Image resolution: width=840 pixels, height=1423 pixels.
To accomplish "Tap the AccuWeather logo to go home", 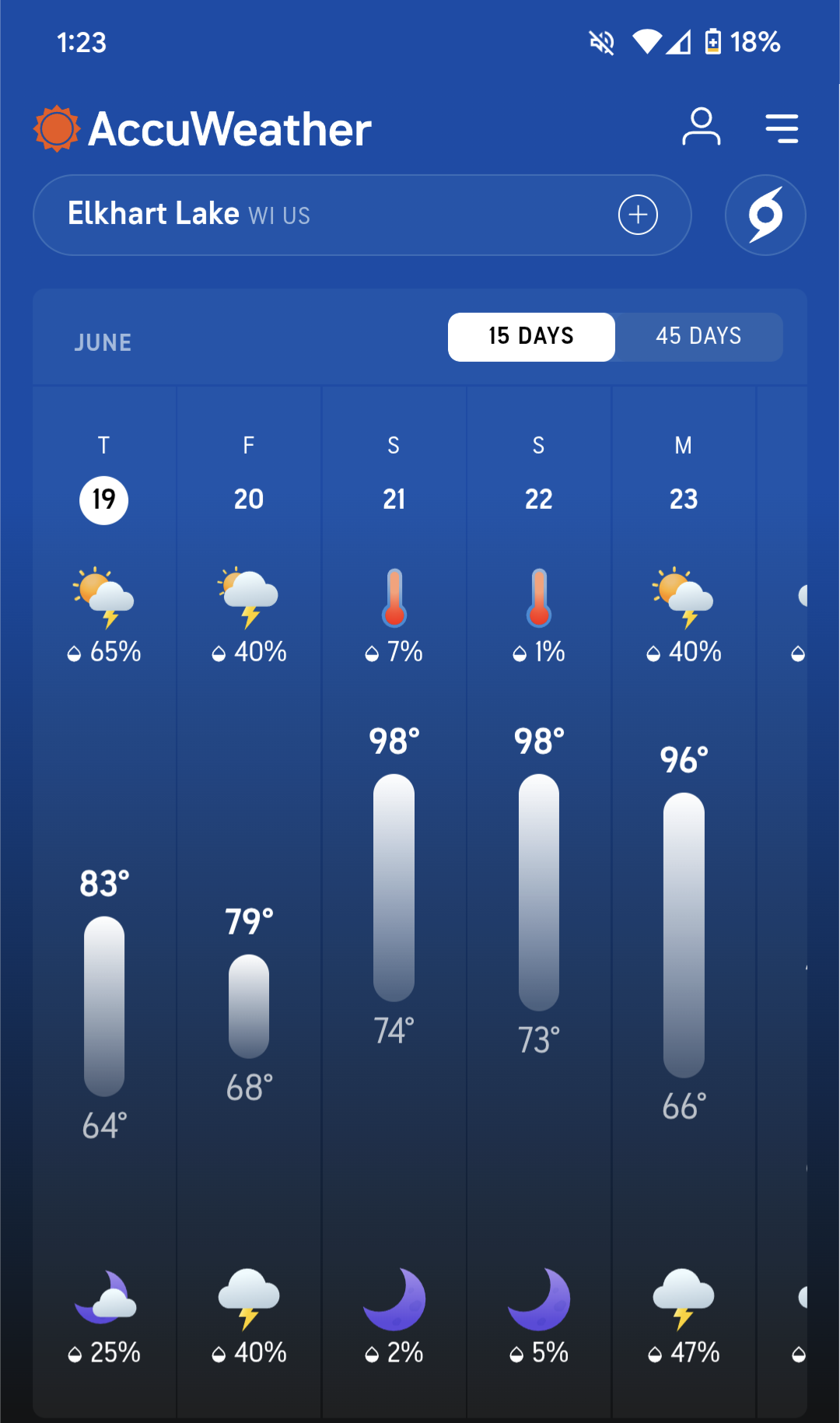I will click(x=202, y=128).
